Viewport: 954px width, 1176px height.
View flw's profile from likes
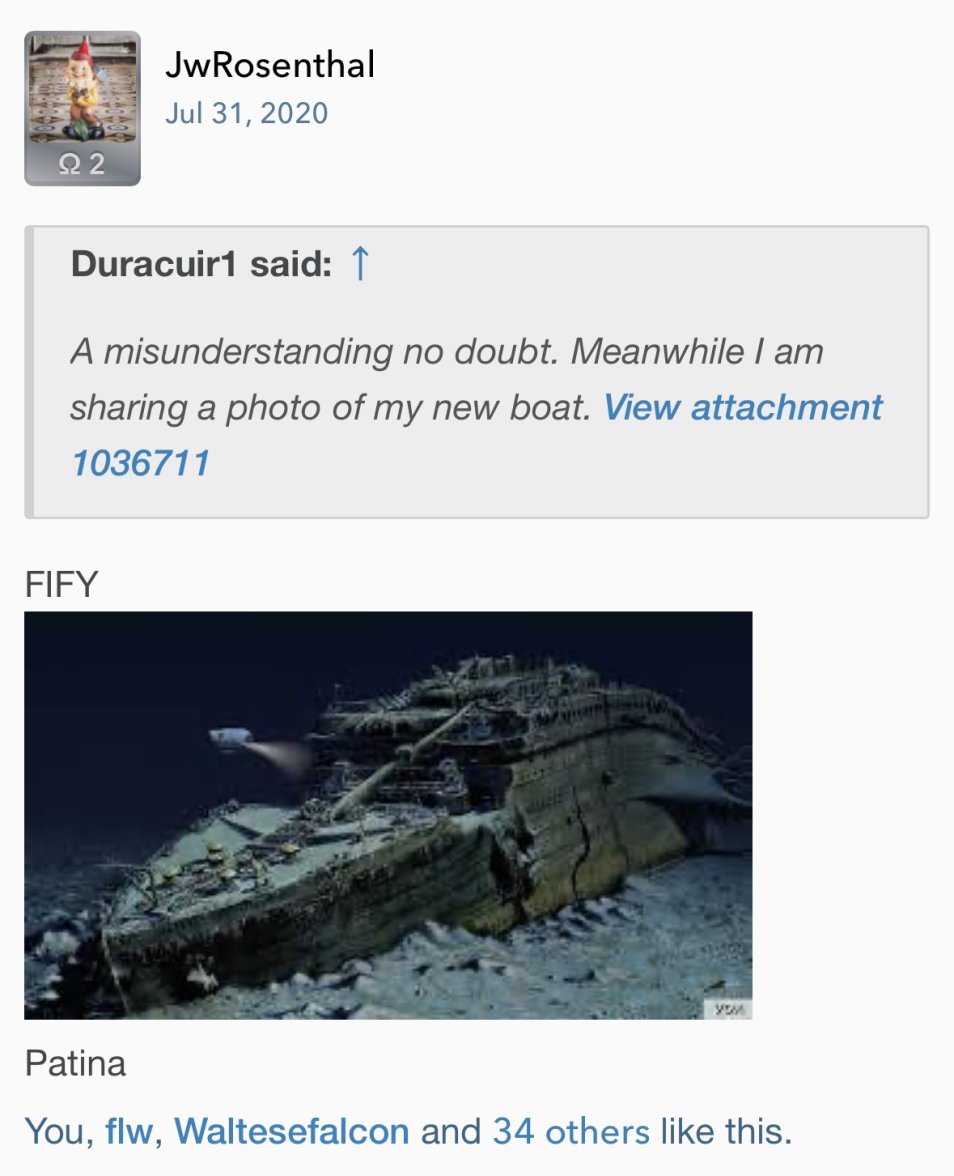click(129, 1131)
